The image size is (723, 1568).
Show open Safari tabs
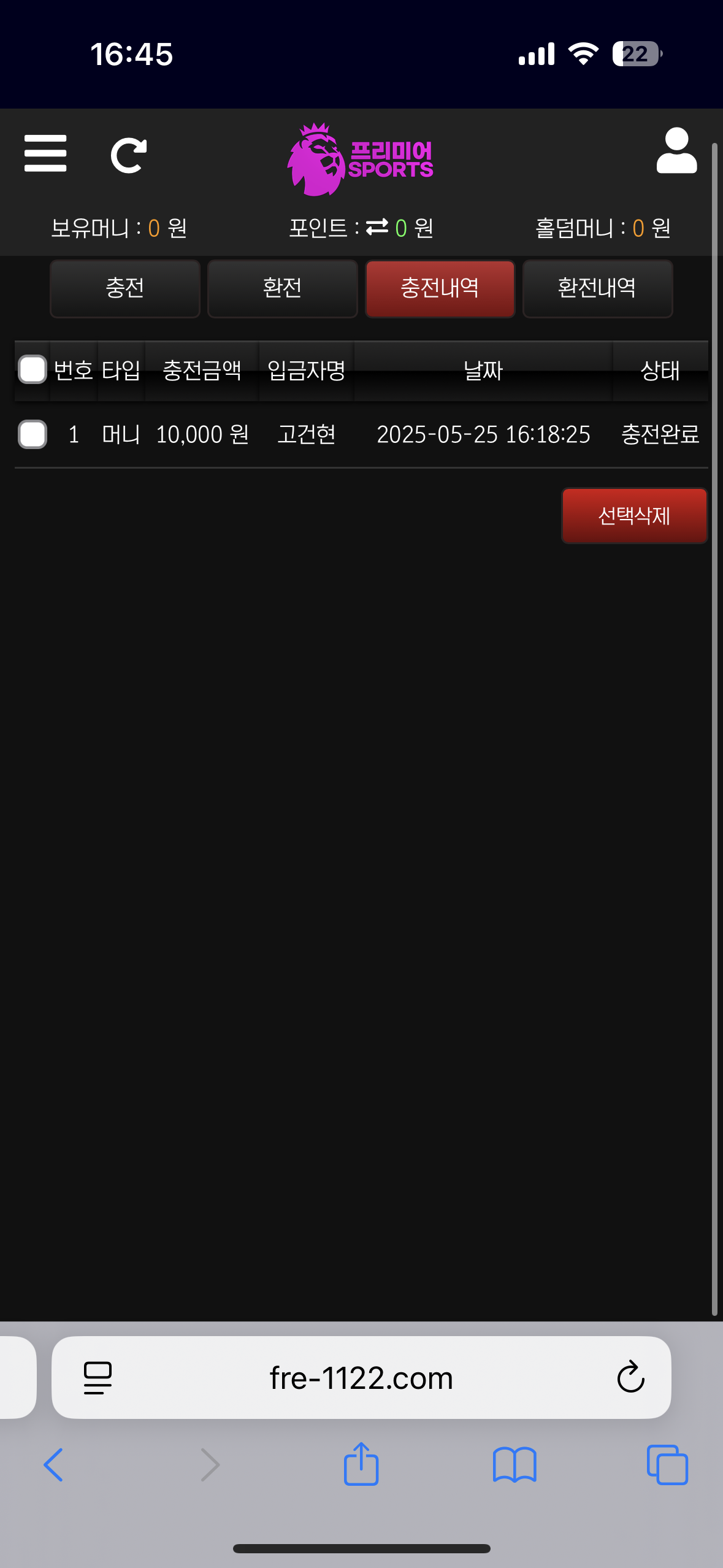point(667,1465)
